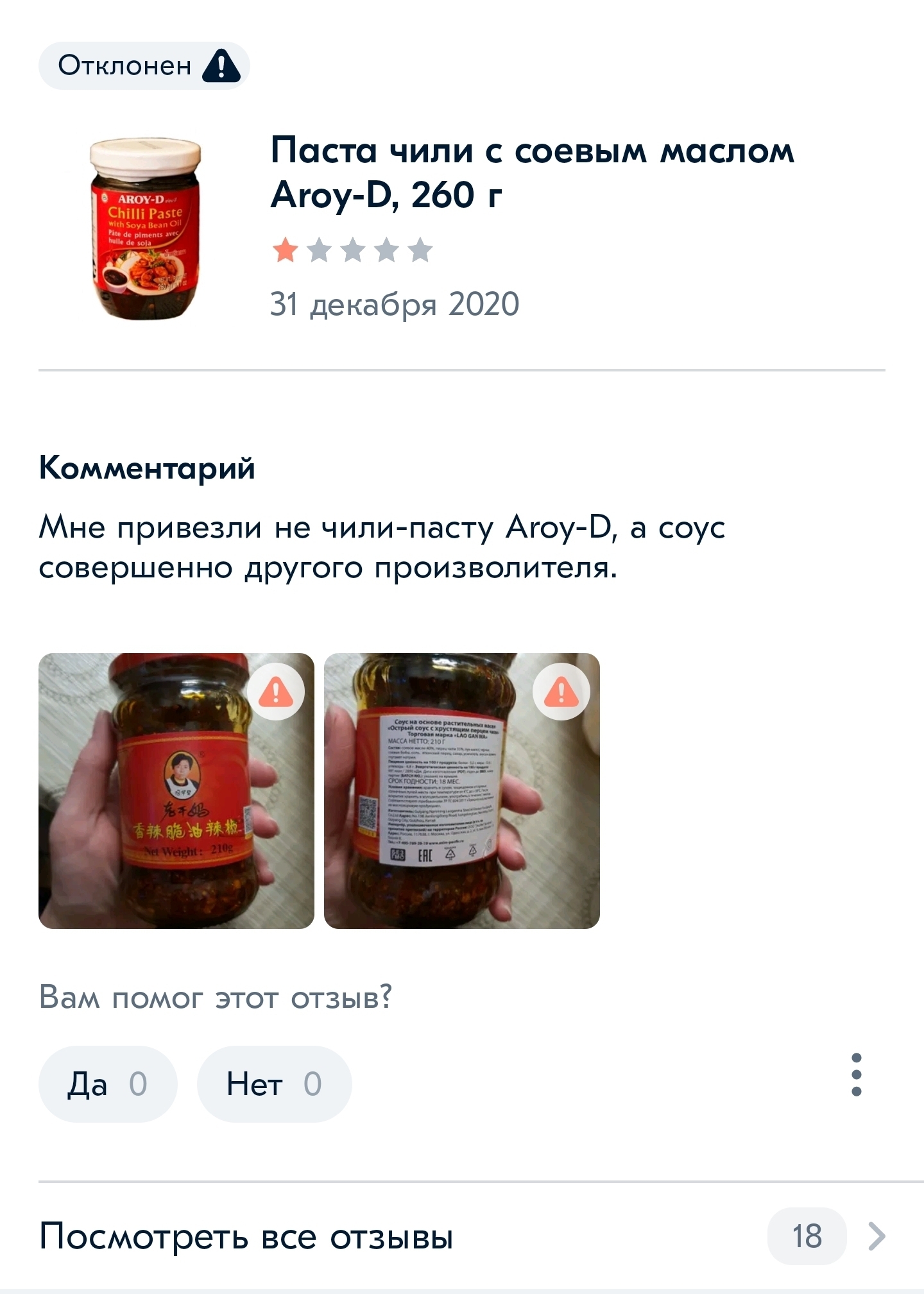Open the review photo showing the jar's front label

coord(176,790)
